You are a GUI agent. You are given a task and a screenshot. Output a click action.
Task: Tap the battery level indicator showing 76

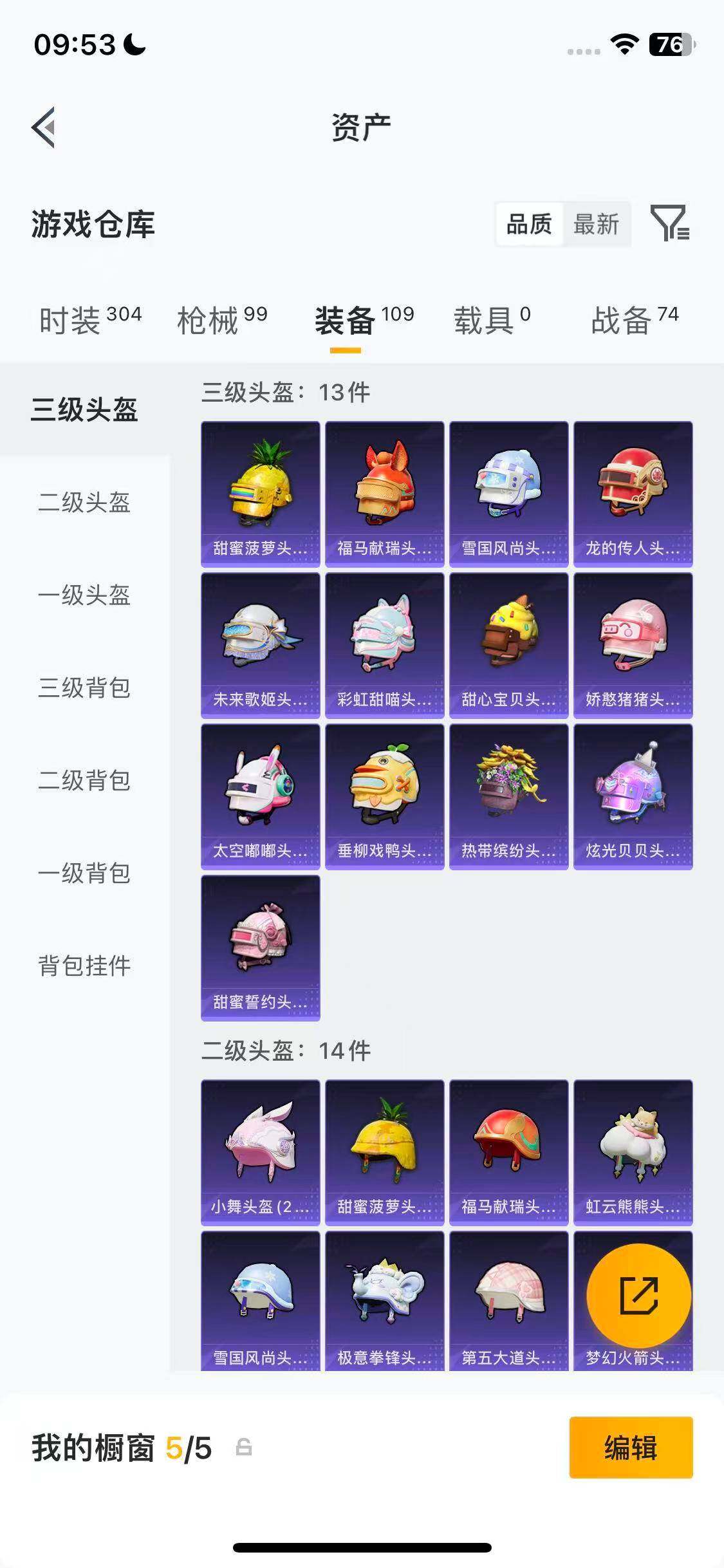pyautogui.click(x=667, y=45)
